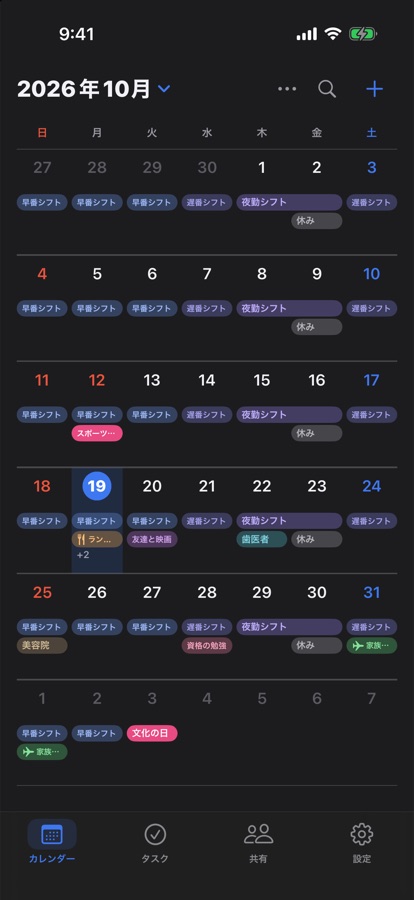
Task: Add a new event with plus
Action: point(374,89)
